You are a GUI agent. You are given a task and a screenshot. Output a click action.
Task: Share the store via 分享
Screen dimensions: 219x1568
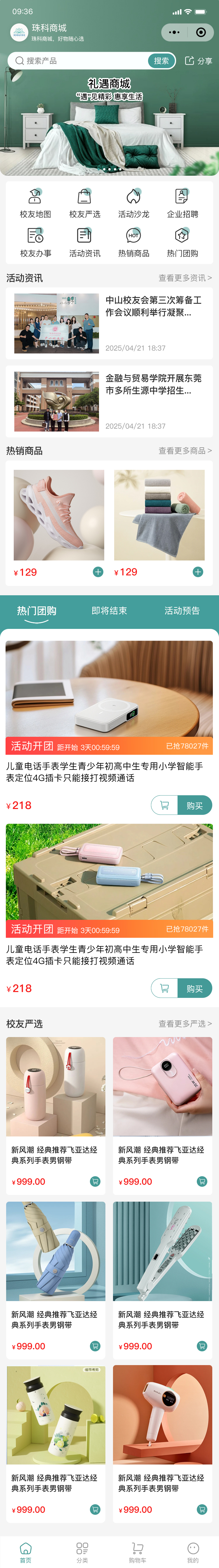click(x=198, y=61)
